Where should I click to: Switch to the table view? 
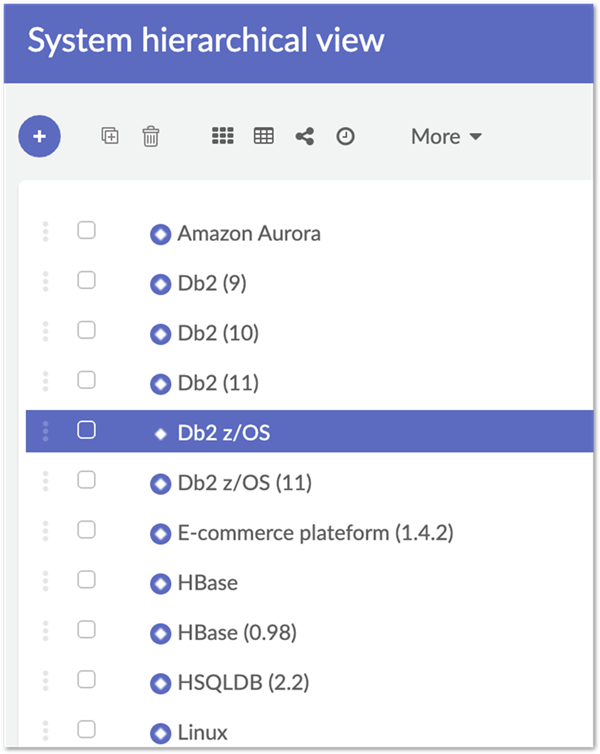pos(264,136)
